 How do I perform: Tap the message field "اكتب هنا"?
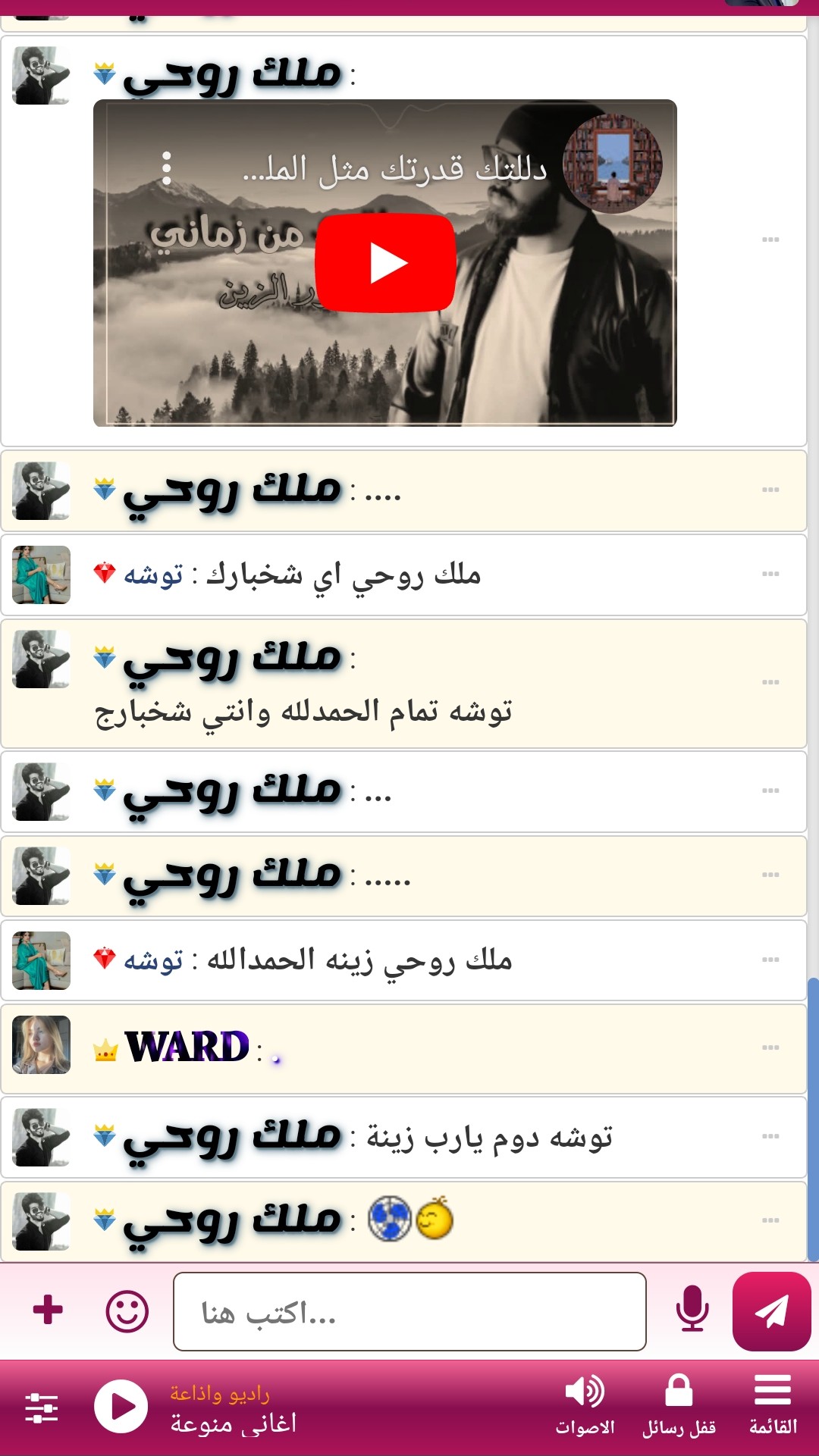(409, 1312)
